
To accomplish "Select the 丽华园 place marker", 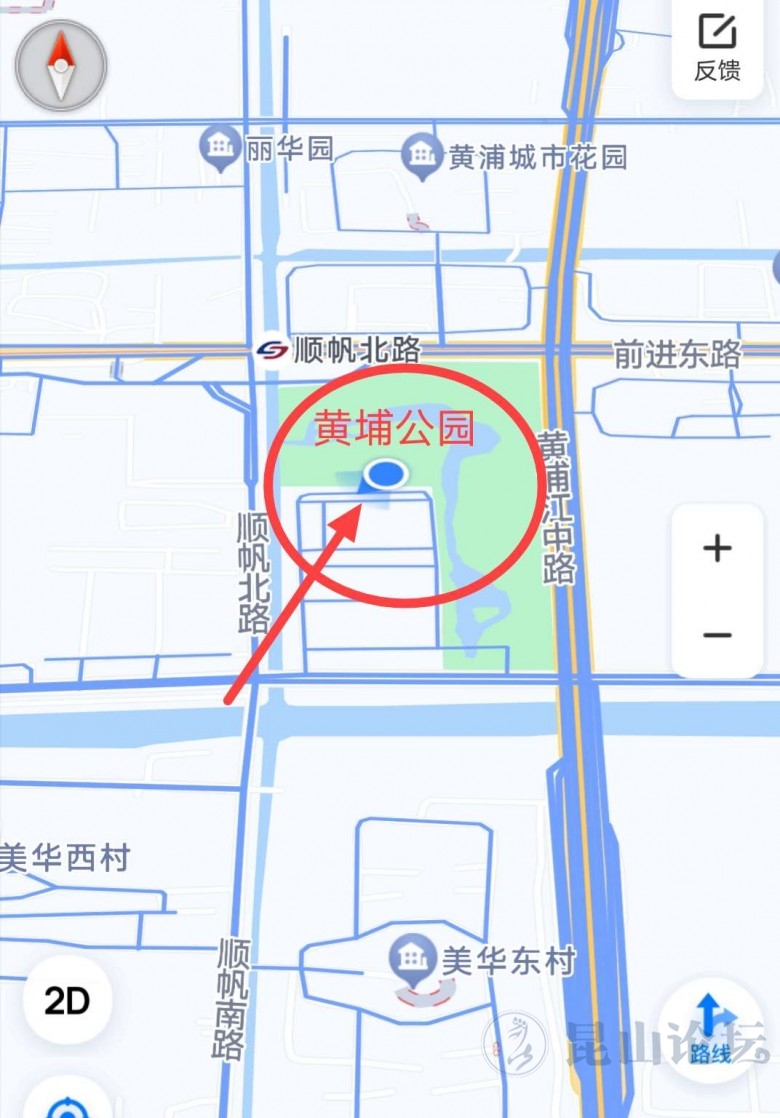I will click(219, 148).
